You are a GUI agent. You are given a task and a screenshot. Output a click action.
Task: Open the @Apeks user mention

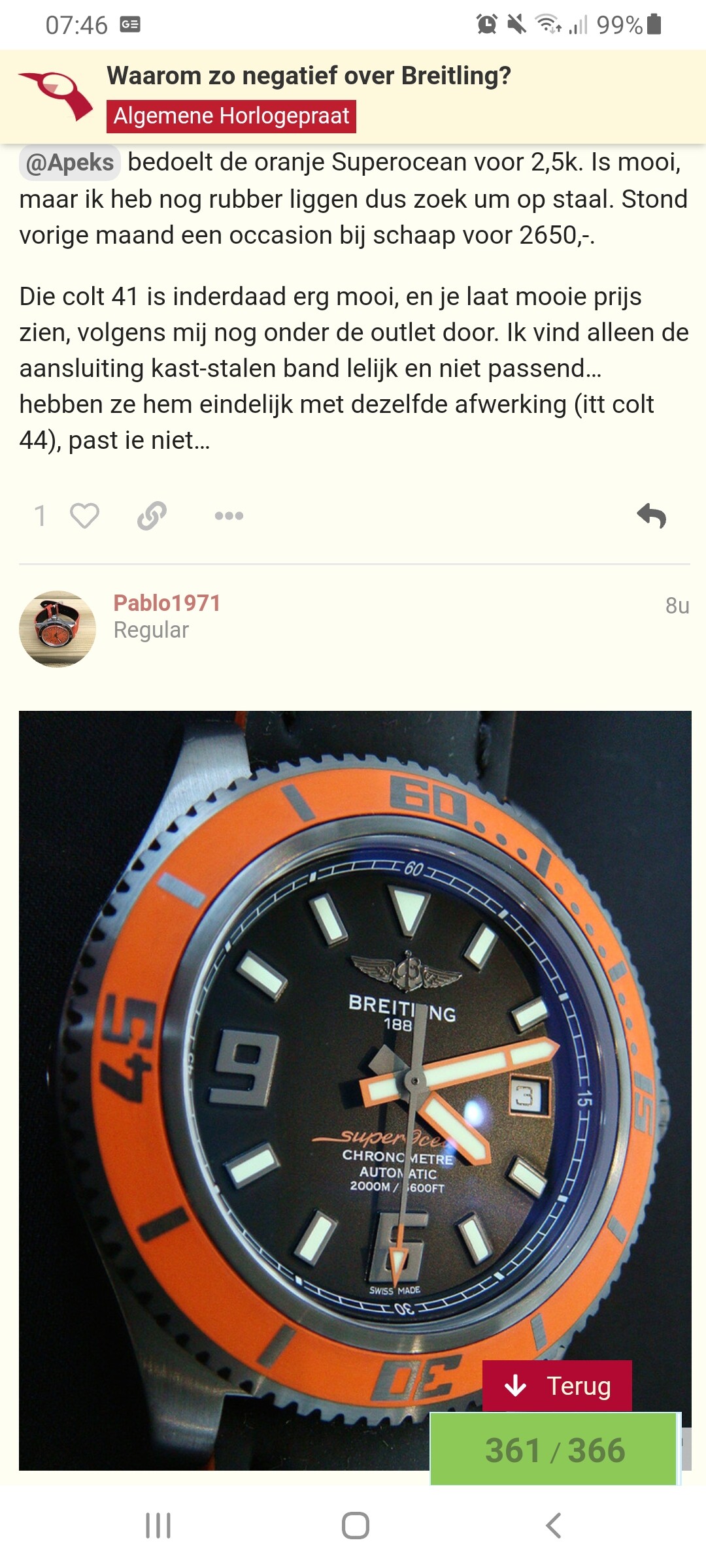(x=70, y=163)
